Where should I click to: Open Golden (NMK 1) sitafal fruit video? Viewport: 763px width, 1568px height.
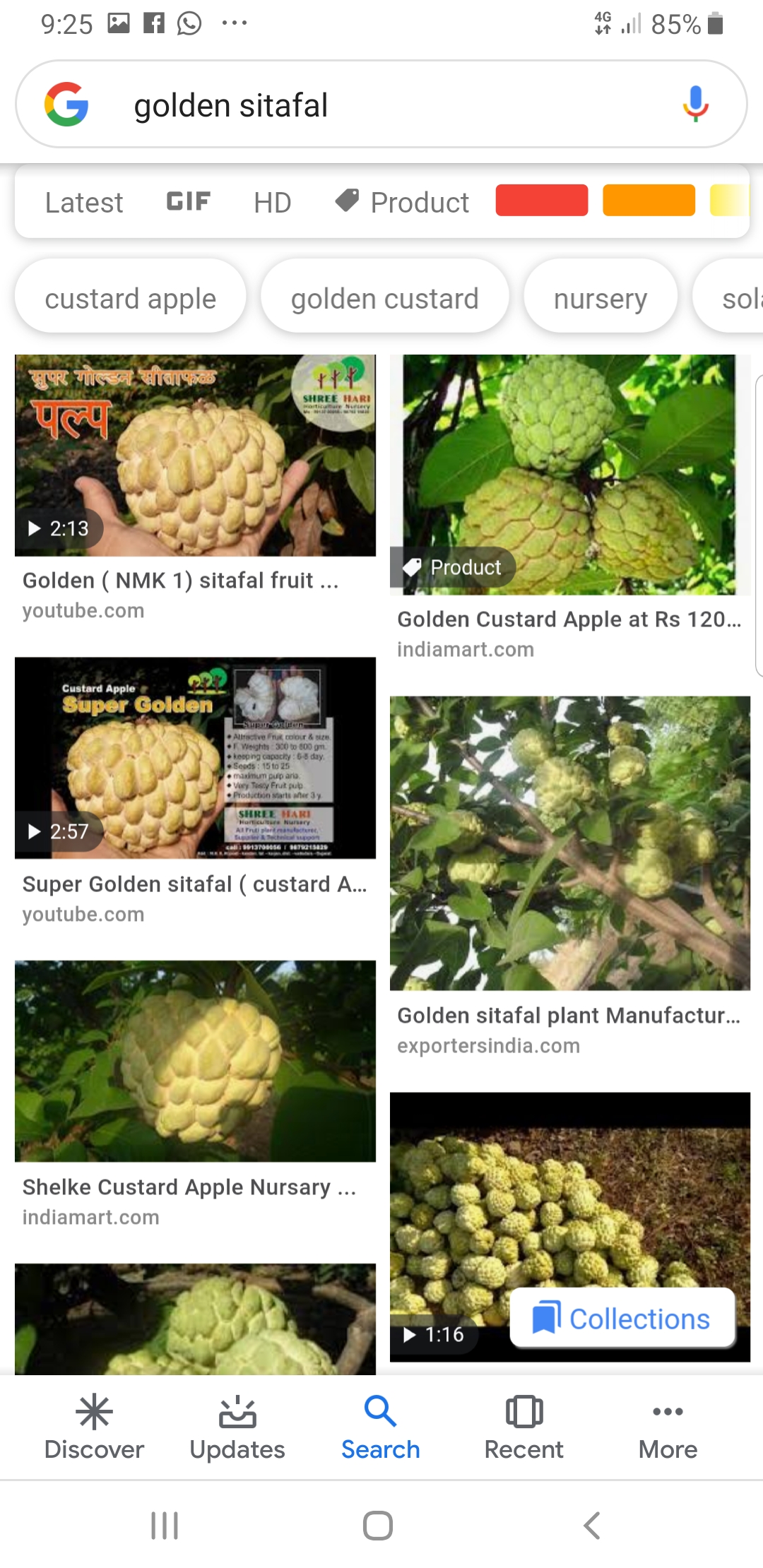[195, 456]
